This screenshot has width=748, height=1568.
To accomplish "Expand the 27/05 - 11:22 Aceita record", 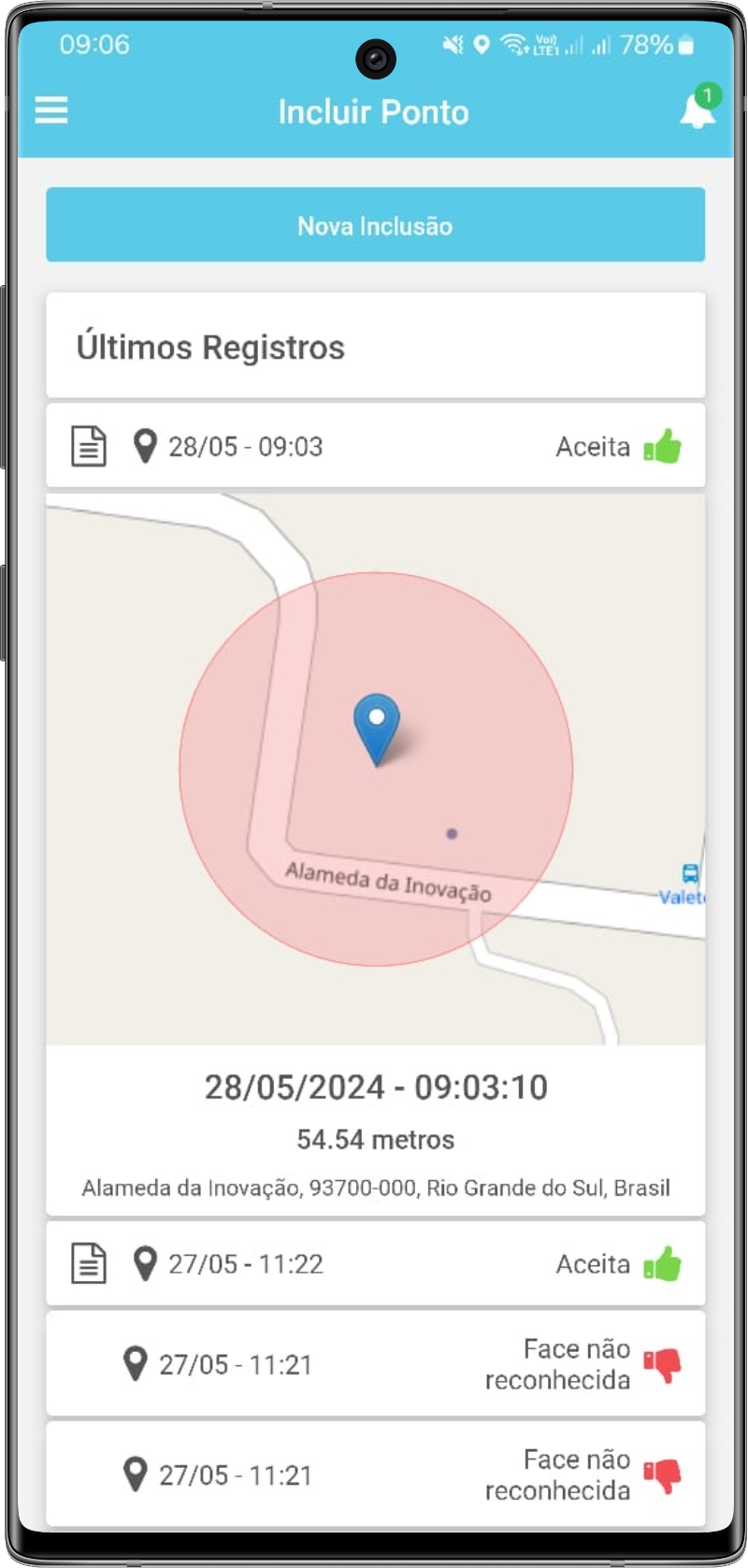I will [375, 1263].
